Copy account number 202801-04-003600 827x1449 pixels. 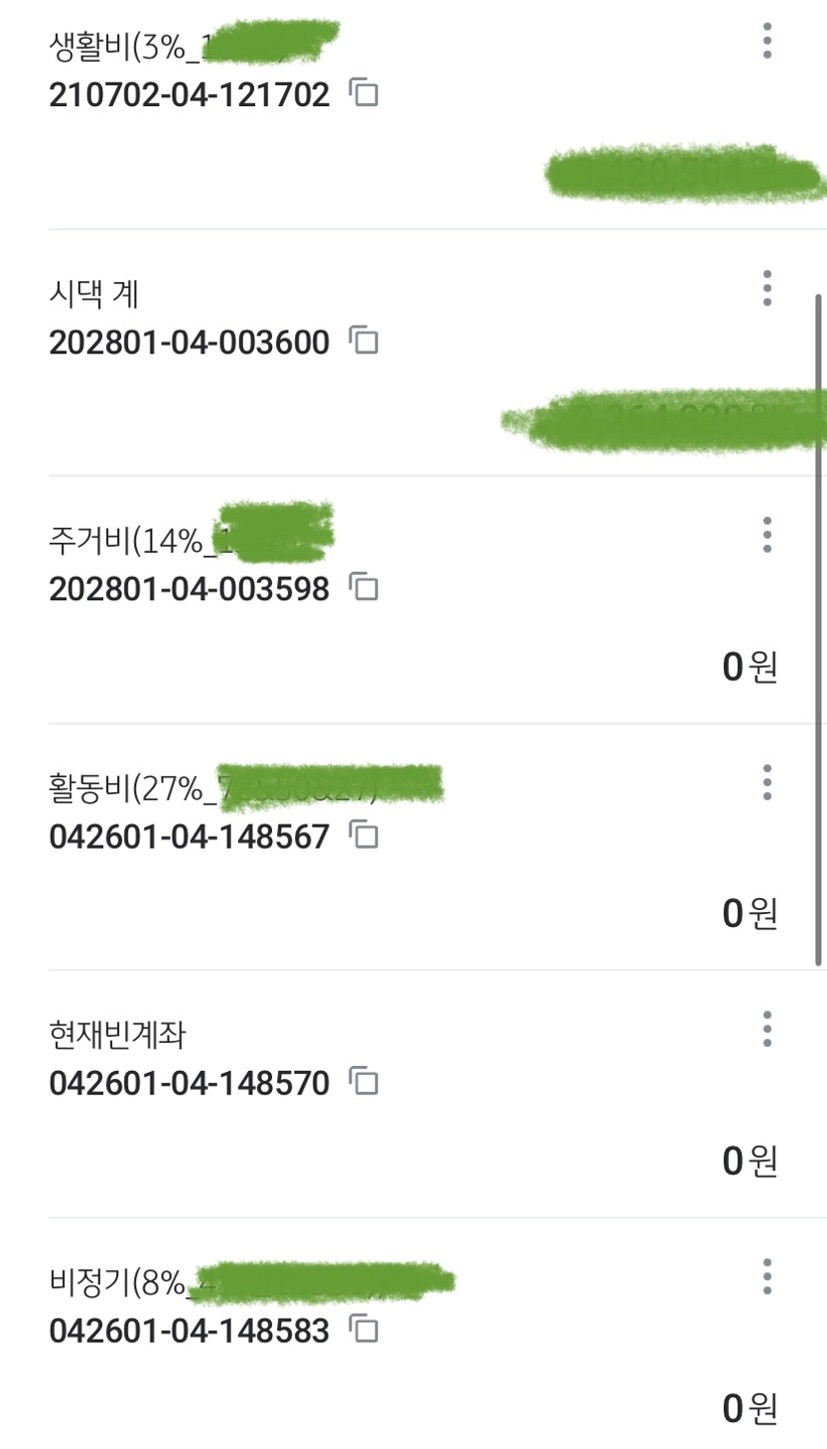tap(365, 342)
